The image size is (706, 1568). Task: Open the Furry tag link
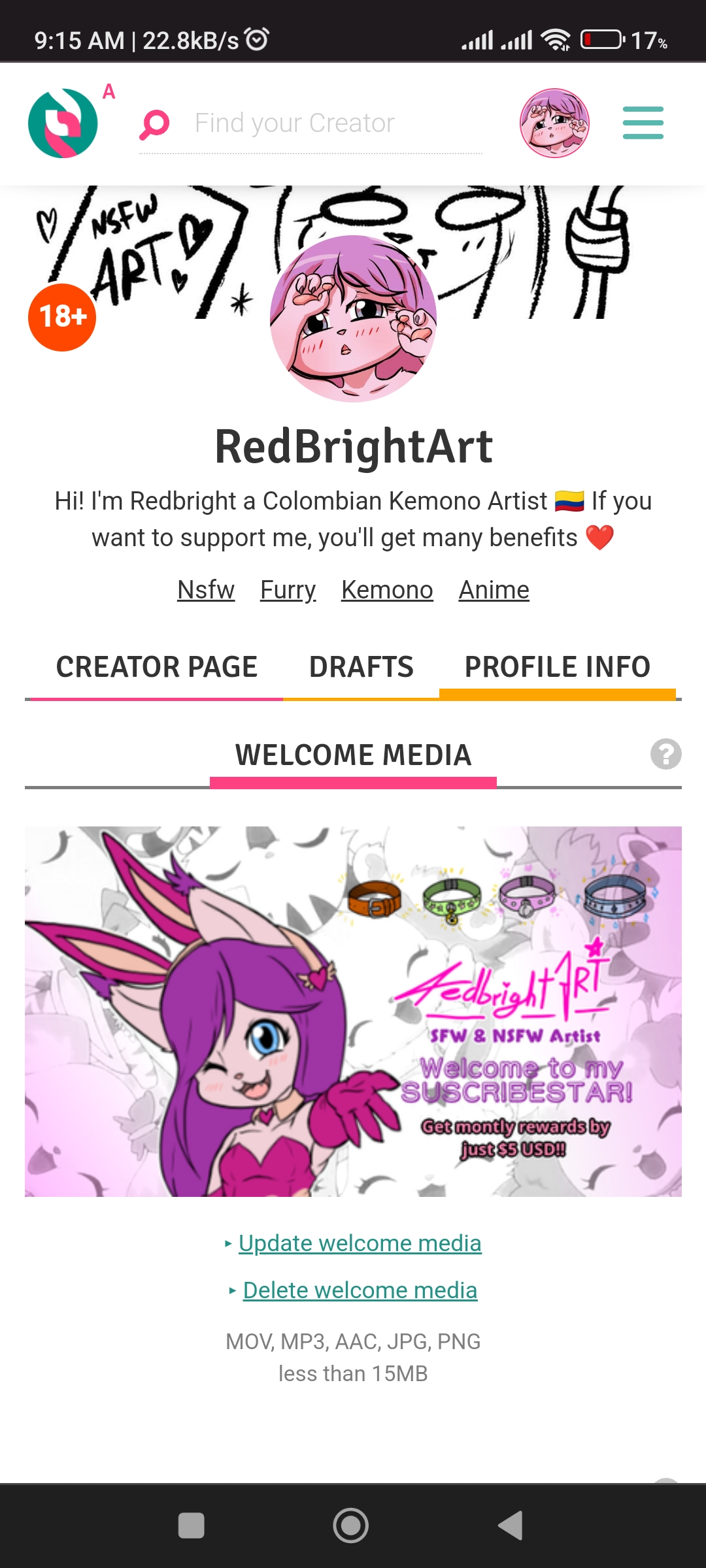point(288,590)
